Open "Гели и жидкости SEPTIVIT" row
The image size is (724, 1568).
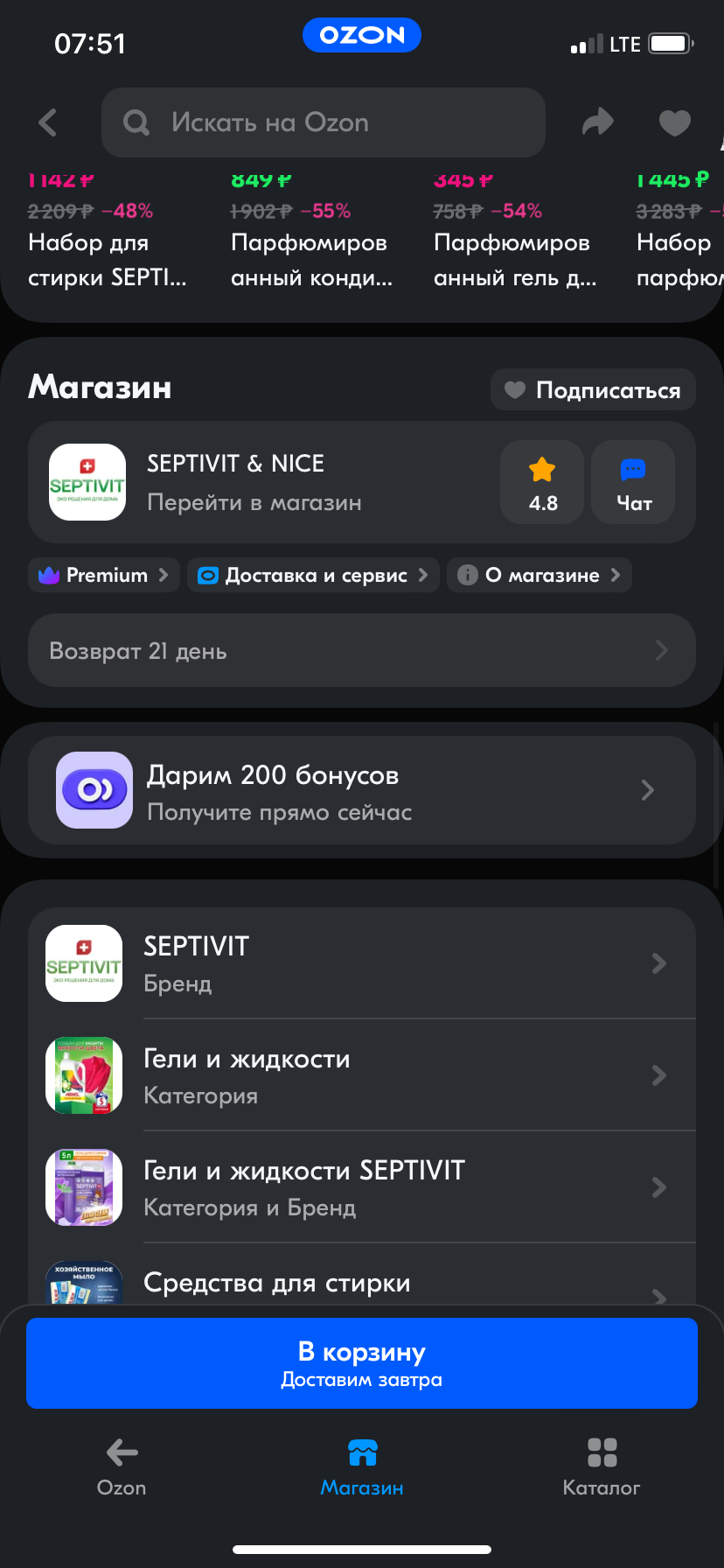tap(362, 1187)
